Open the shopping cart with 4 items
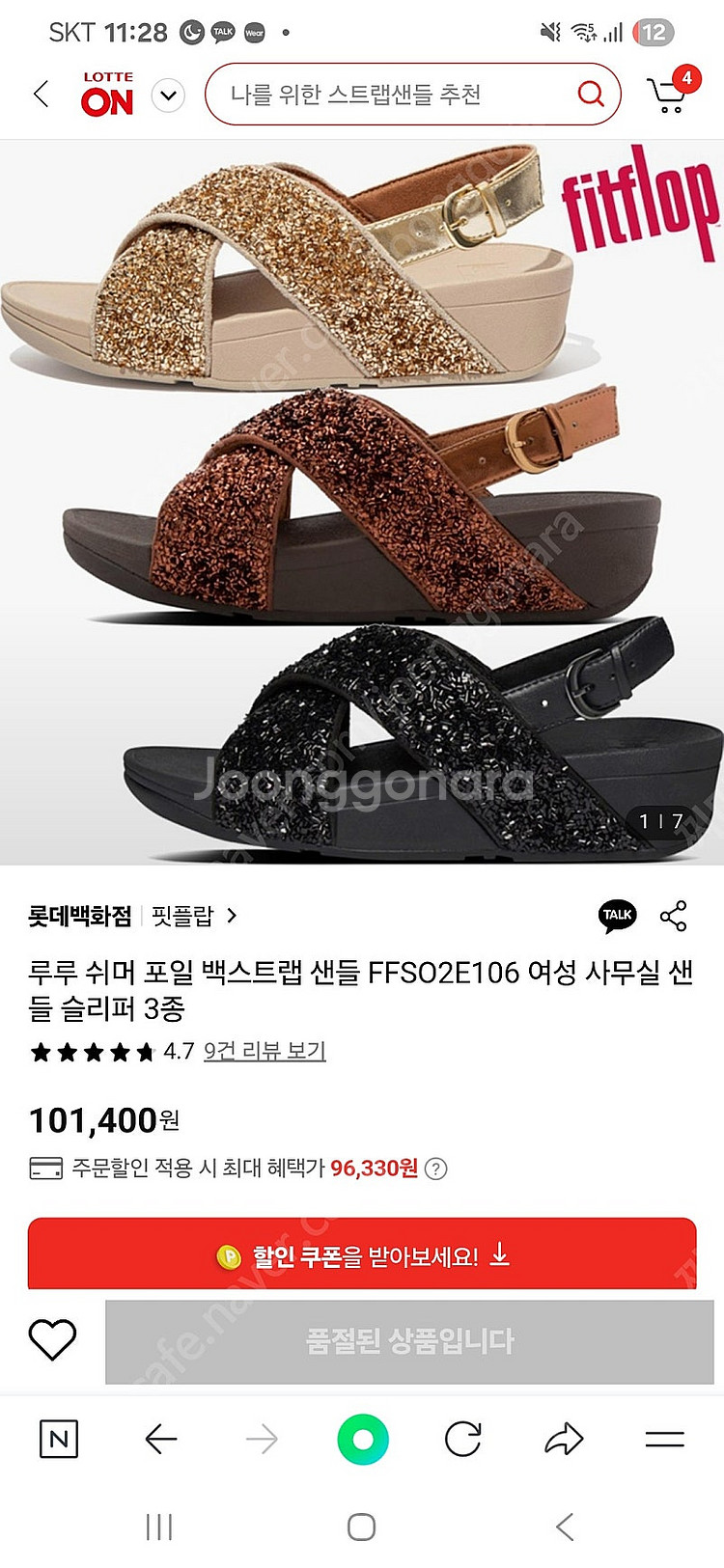The height and width of the screenshot is (1568, 724). coord(668,95)
